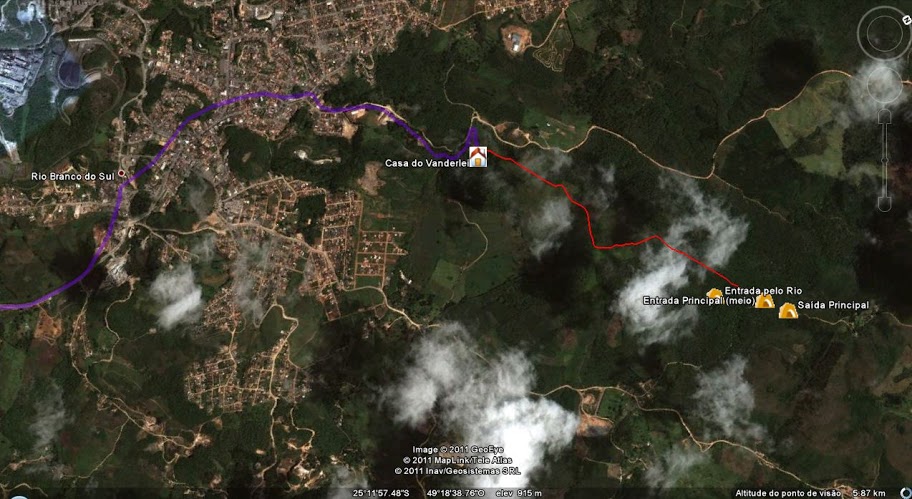The height and width of the screenshot is (499, 912).
Task: Zoom out with the slider's bottom button
Action: pyautogui.click(x=885, y=202)
